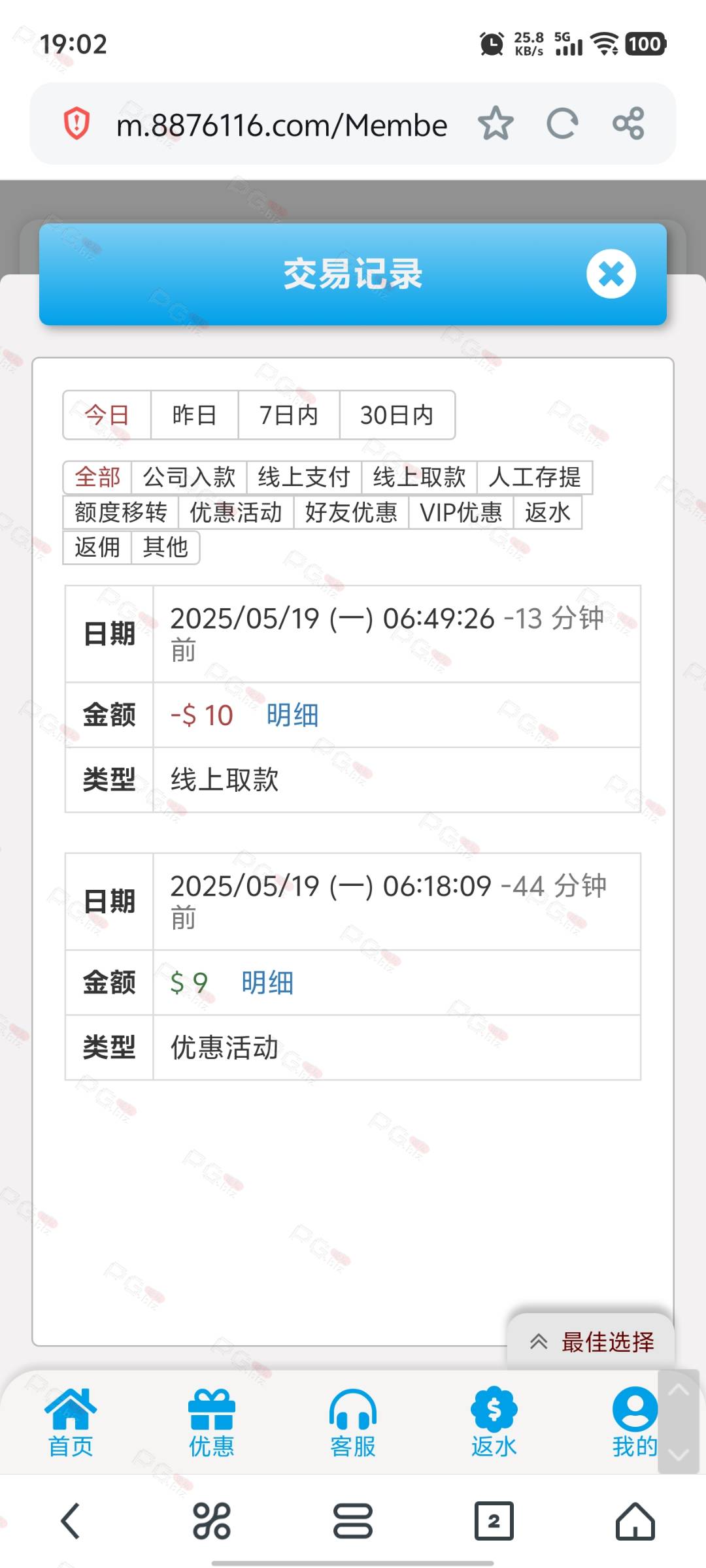Screen dimensions: 706x1568
Task: Bookmark this page with the star icon
Action: [x=496, y=123]
